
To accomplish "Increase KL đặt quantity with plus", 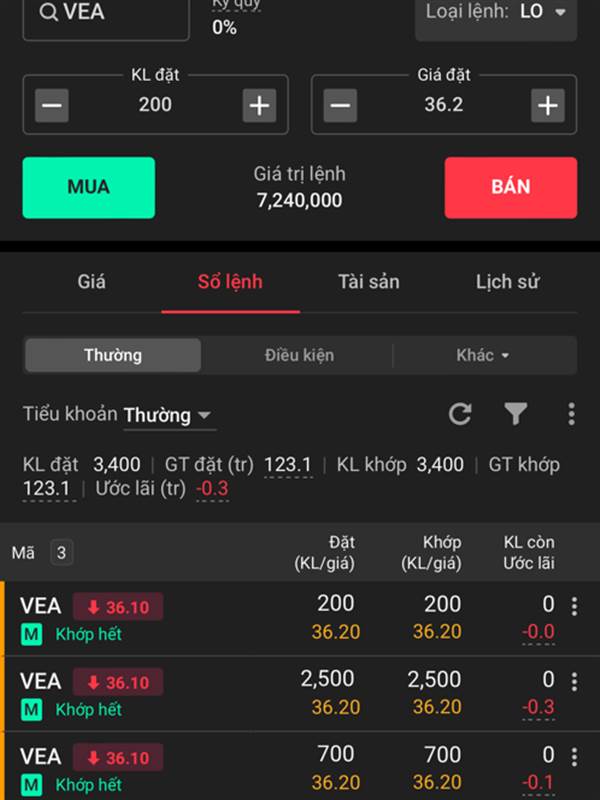I will click(259, 105).
